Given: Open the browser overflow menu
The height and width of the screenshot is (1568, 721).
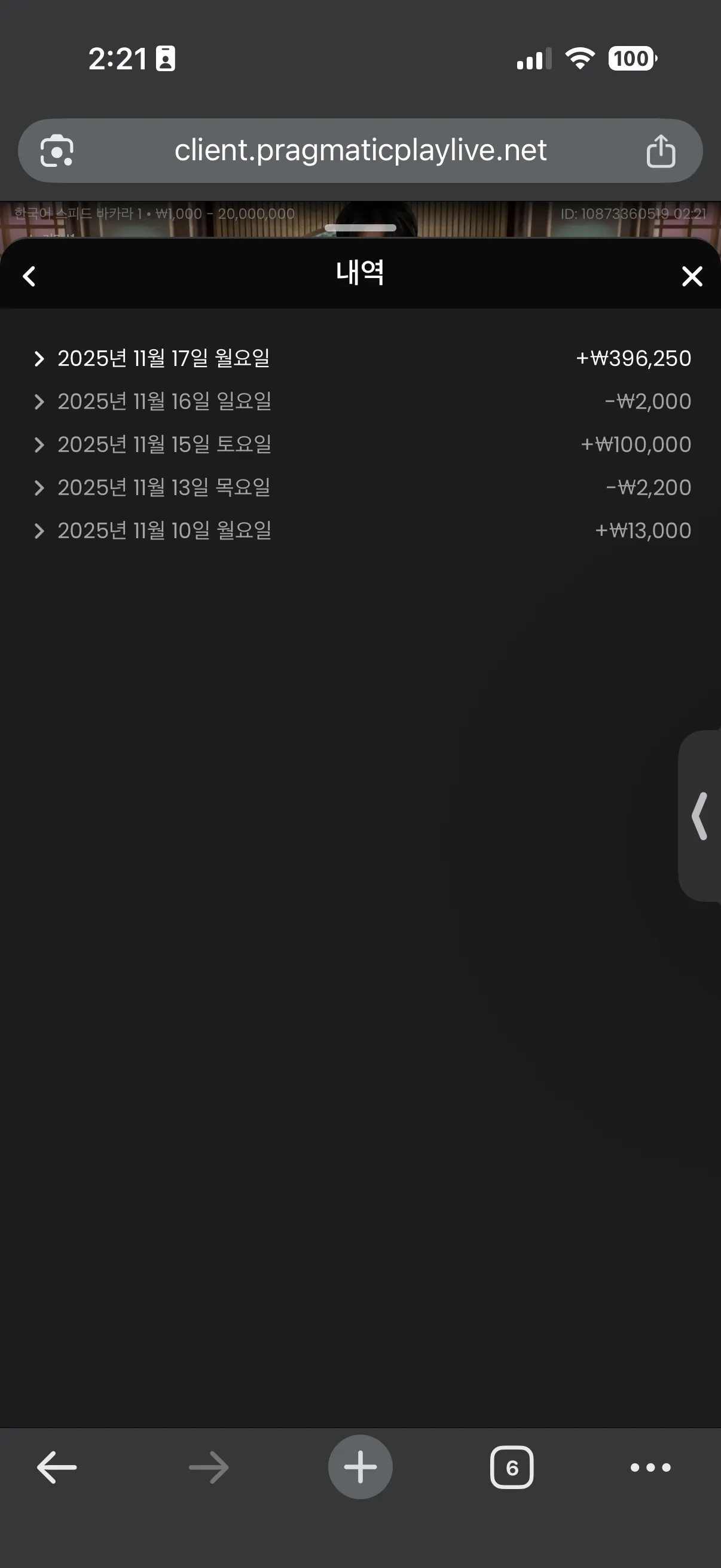Looking at the screenshot, I should pyautogui.click(x=650, y=1468).
